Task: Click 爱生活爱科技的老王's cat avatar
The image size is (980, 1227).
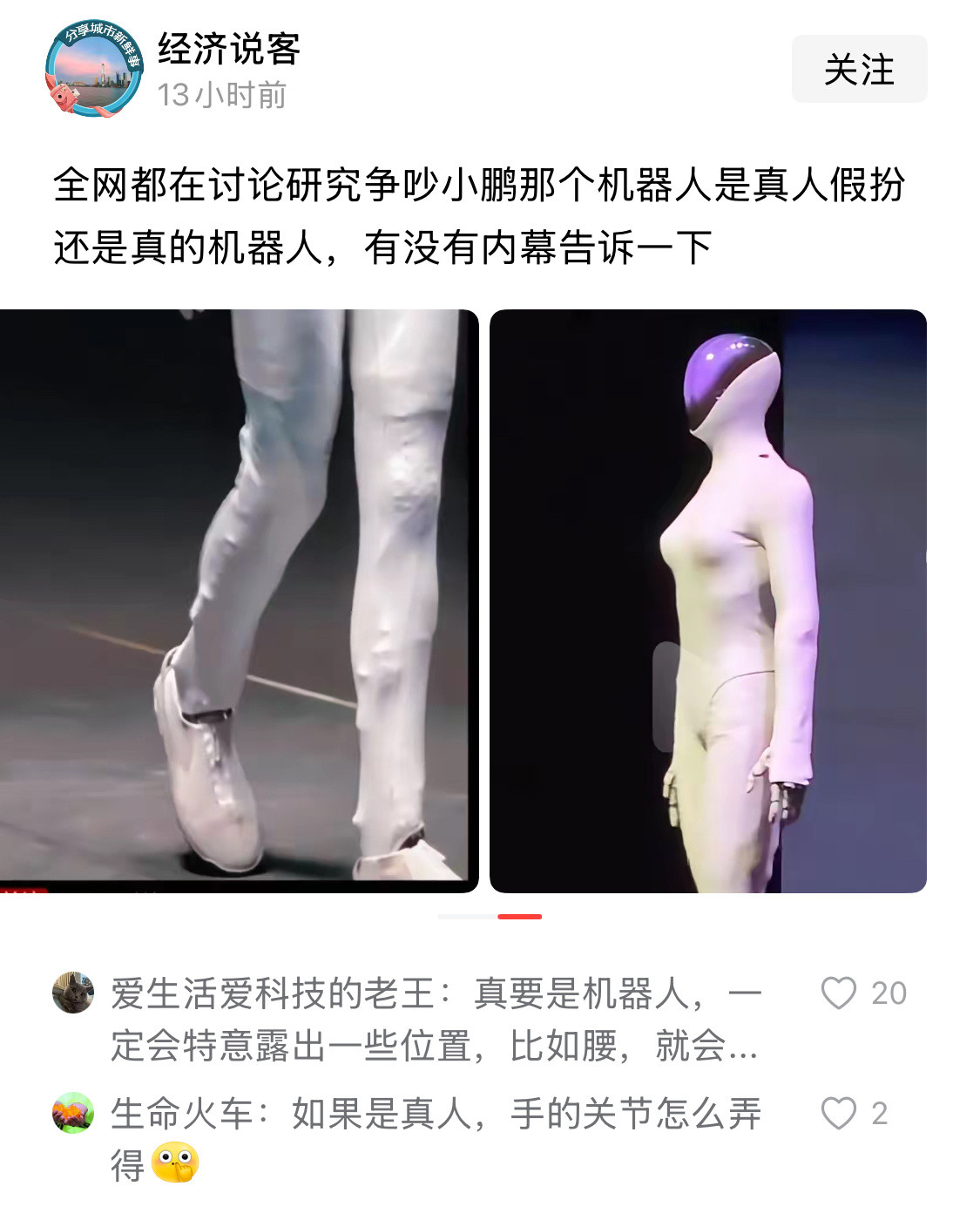Action: (x=73, y=993)
